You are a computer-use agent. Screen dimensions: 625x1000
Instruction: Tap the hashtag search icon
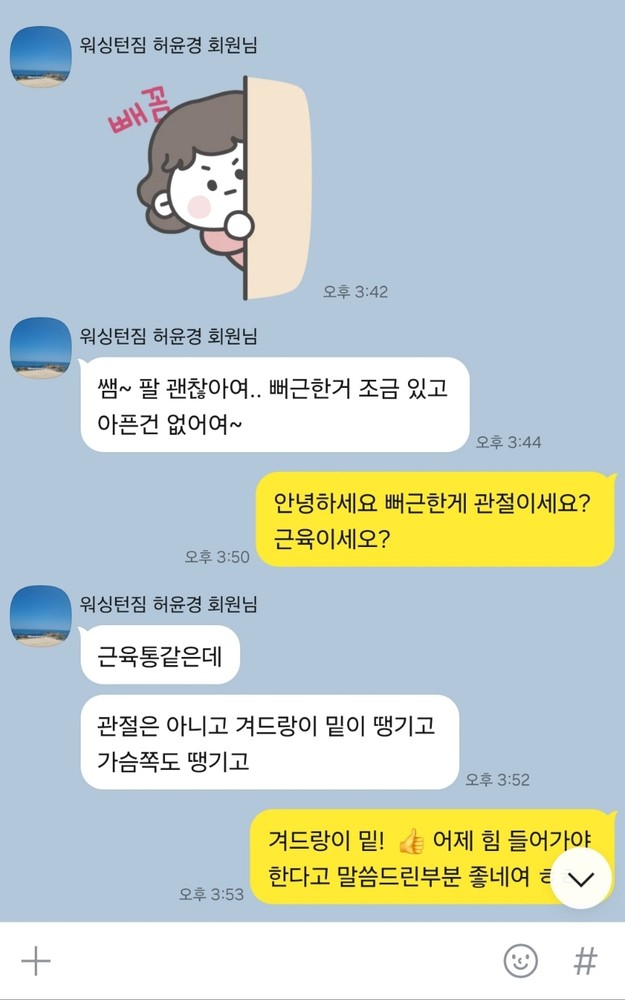click(585, 962)
